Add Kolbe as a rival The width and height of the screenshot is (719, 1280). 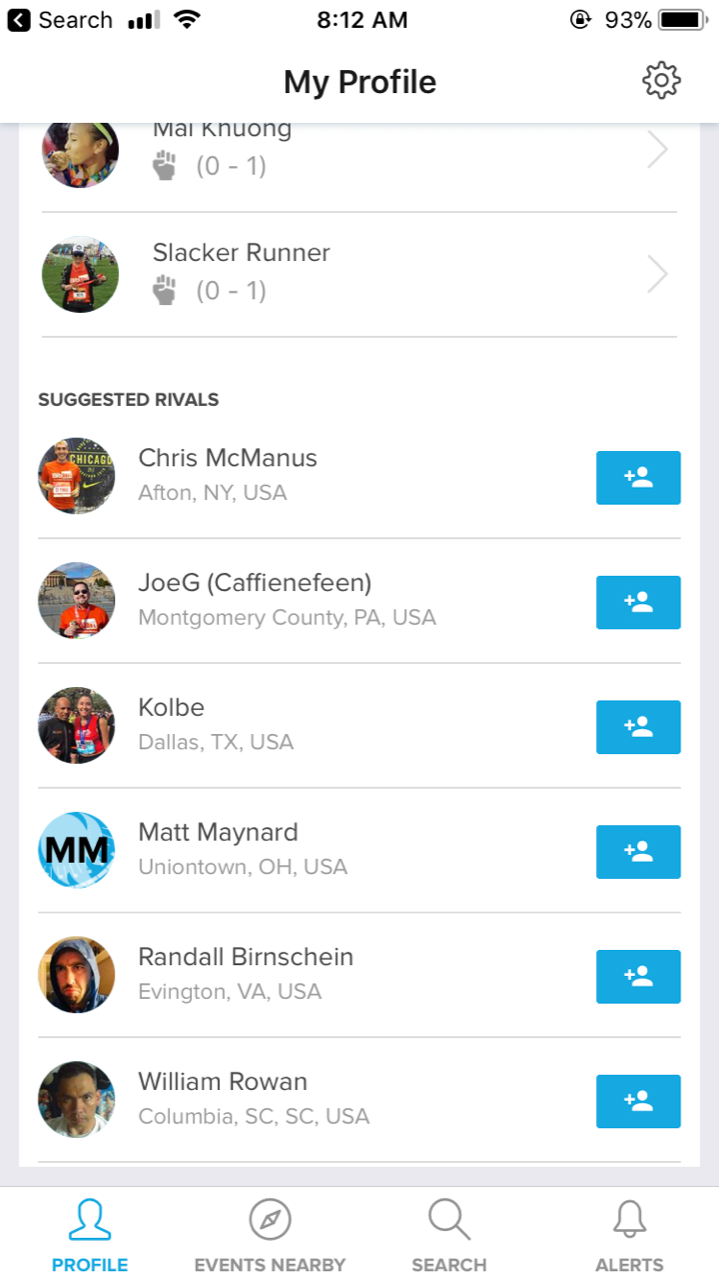(x=638, y=727)
